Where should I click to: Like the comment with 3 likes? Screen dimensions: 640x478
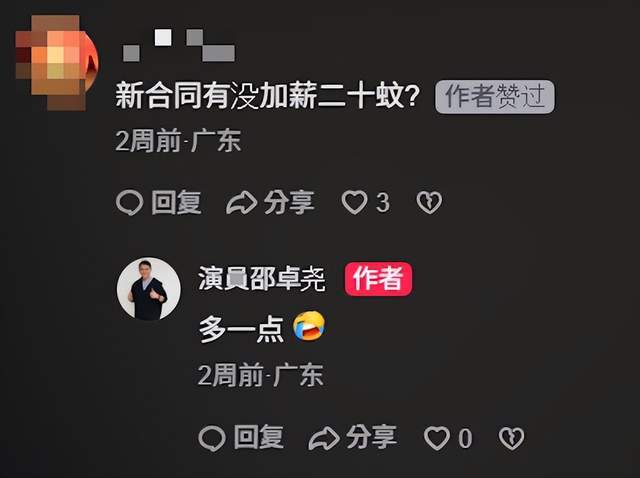click(355, 203)
